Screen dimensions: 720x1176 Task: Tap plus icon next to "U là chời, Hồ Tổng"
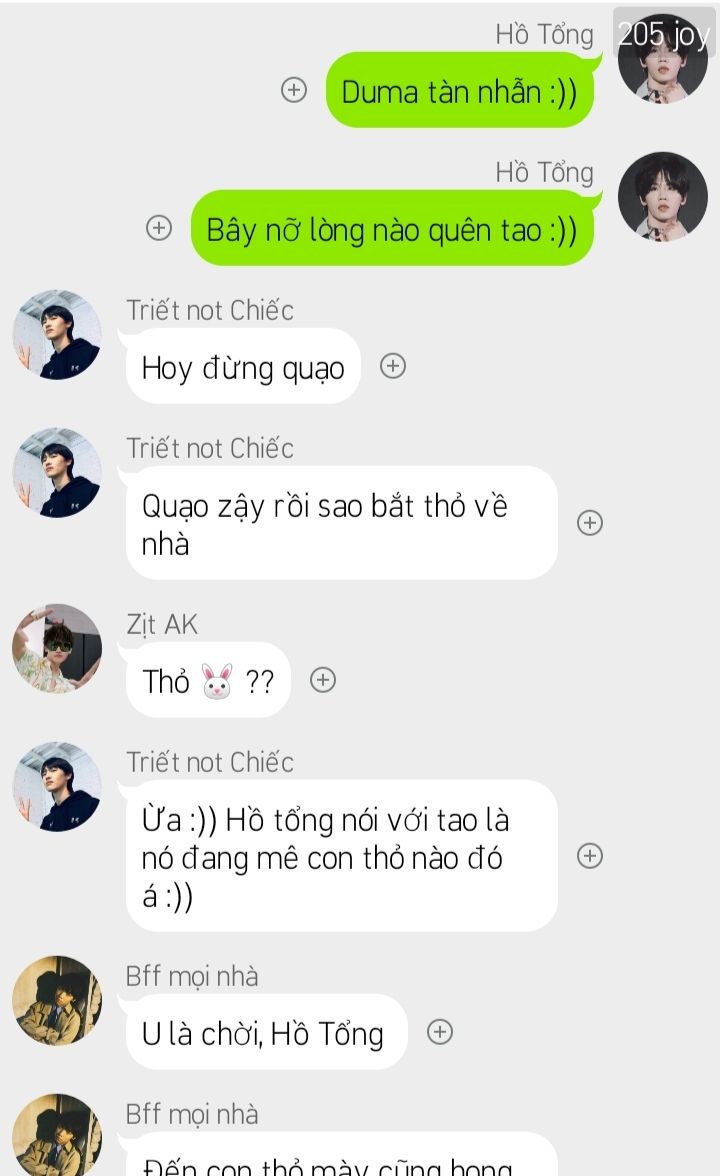tap(440, 1032)
